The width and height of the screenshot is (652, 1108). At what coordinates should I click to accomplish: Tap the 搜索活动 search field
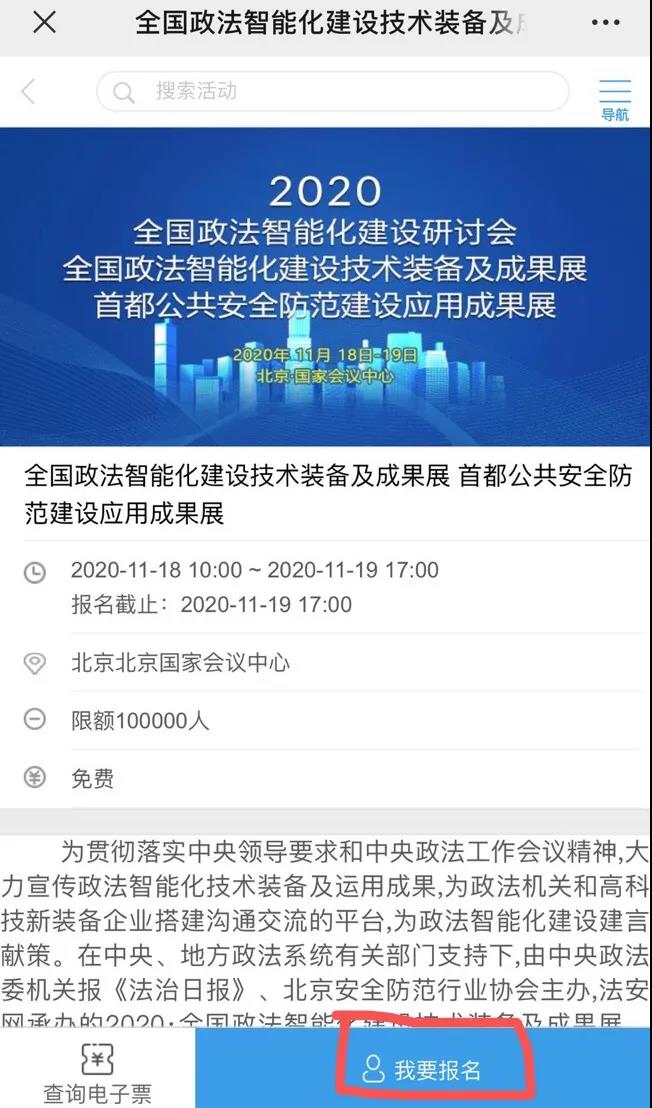(x=332, y=92)
